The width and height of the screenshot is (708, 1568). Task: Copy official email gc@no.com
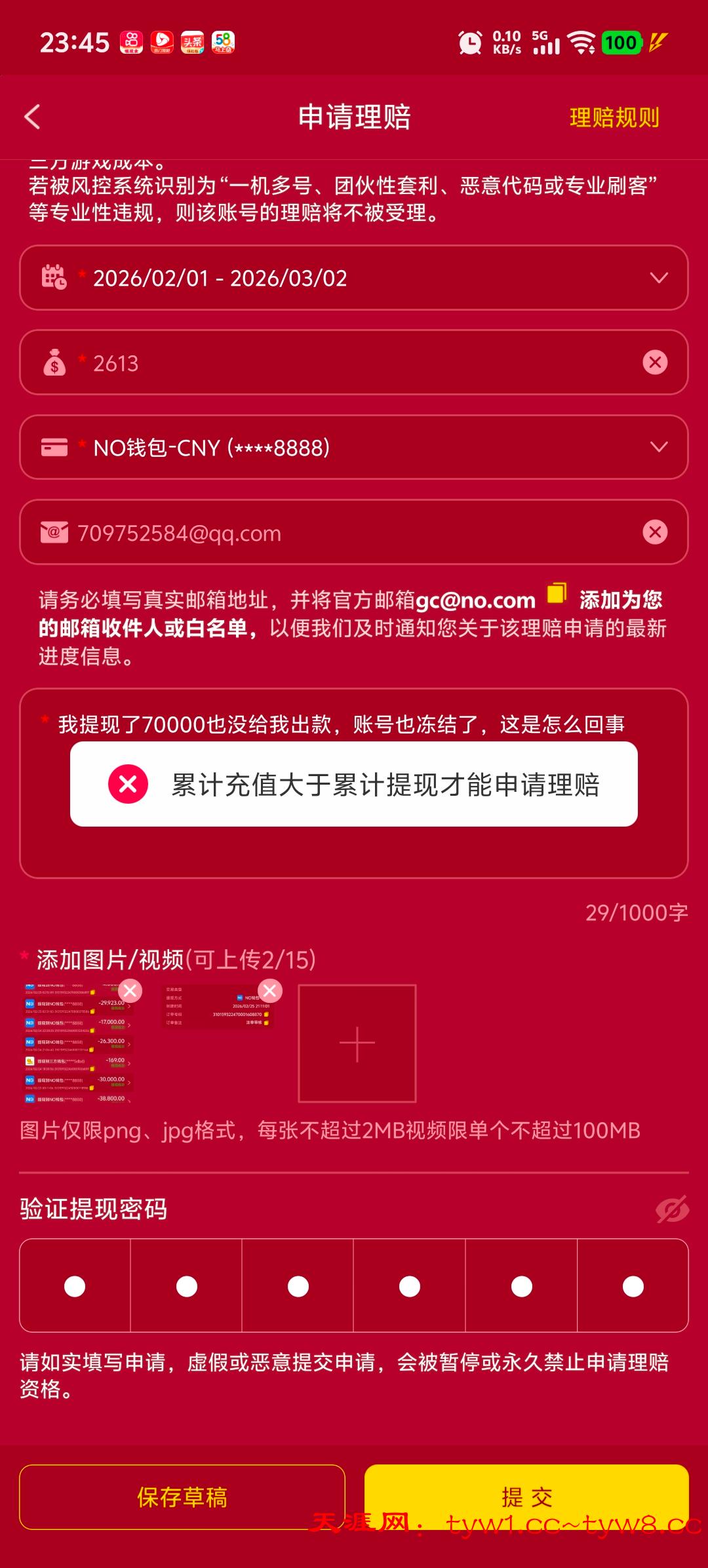point(557,593)
